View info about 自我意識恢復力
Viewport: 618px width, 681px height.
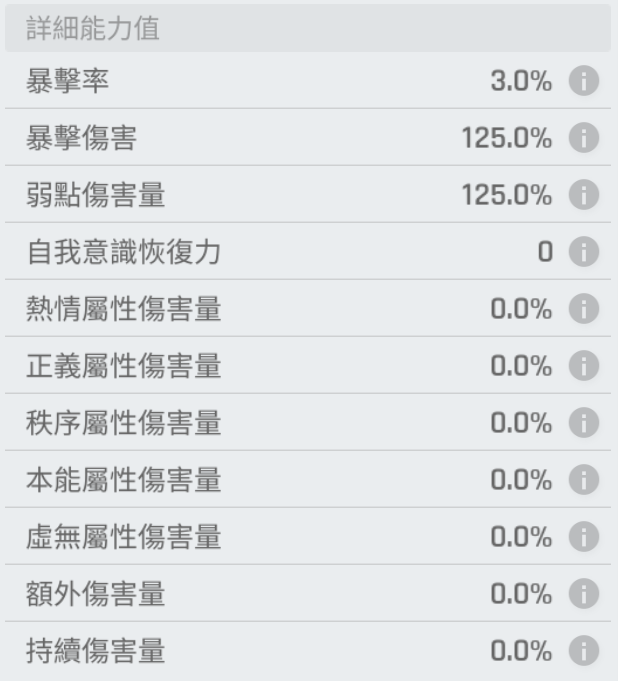[583, 253]
